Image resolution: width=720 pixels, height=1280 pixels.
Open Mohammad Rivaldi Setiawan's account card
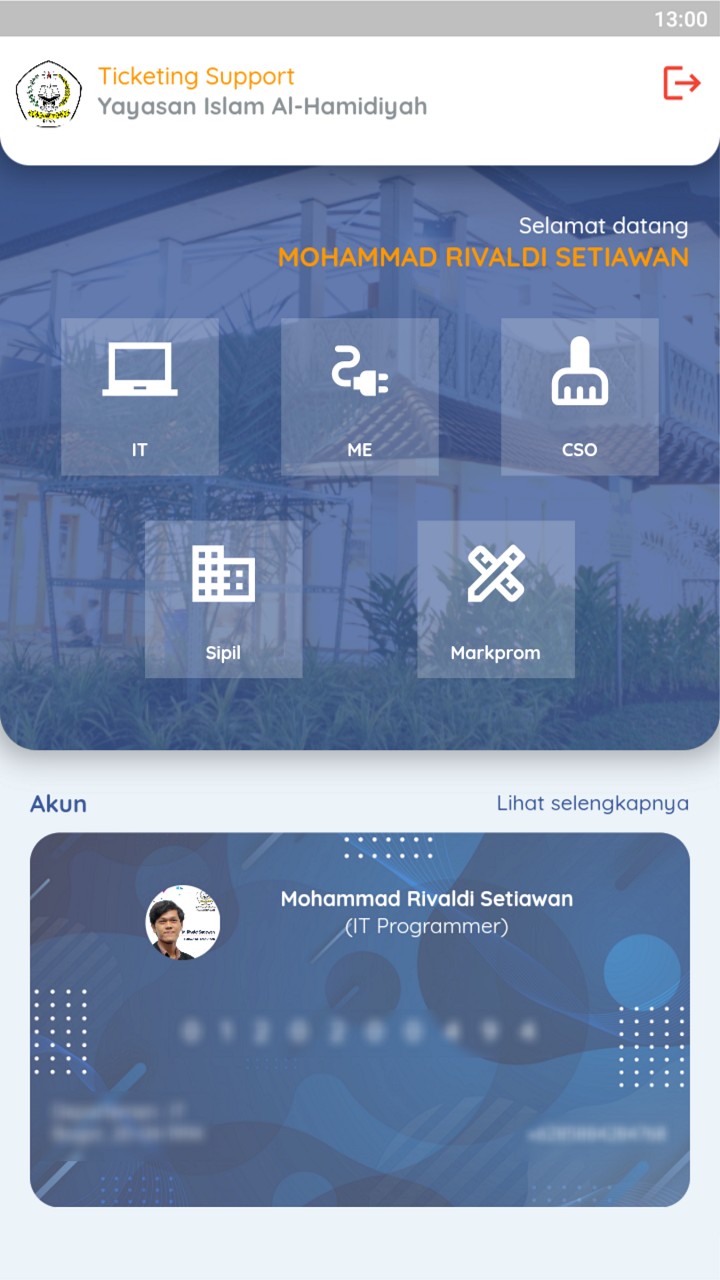[x=360, y=1019]
